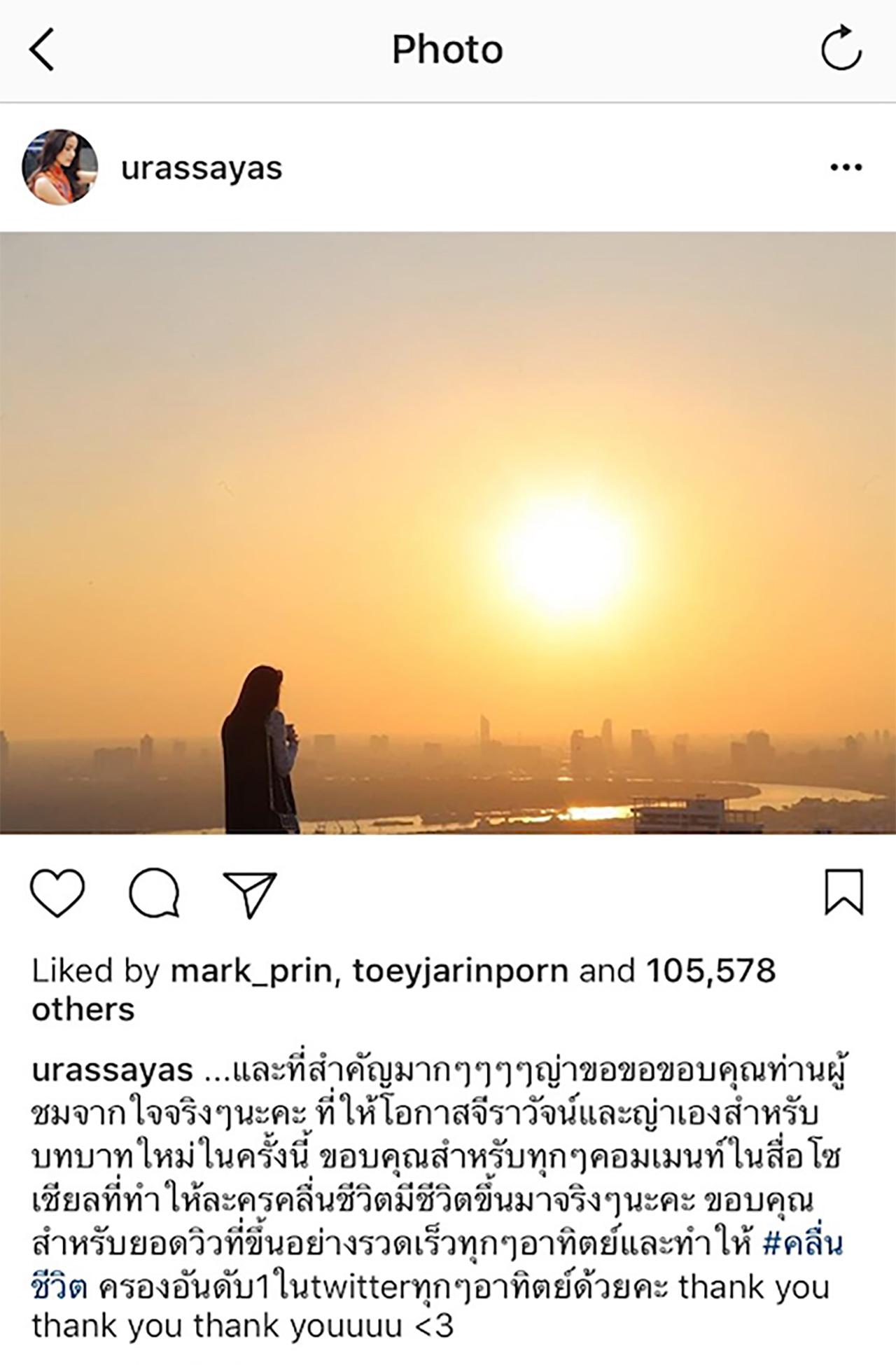
Task: Share the post via direct message
Action: [x=250, y=894]
